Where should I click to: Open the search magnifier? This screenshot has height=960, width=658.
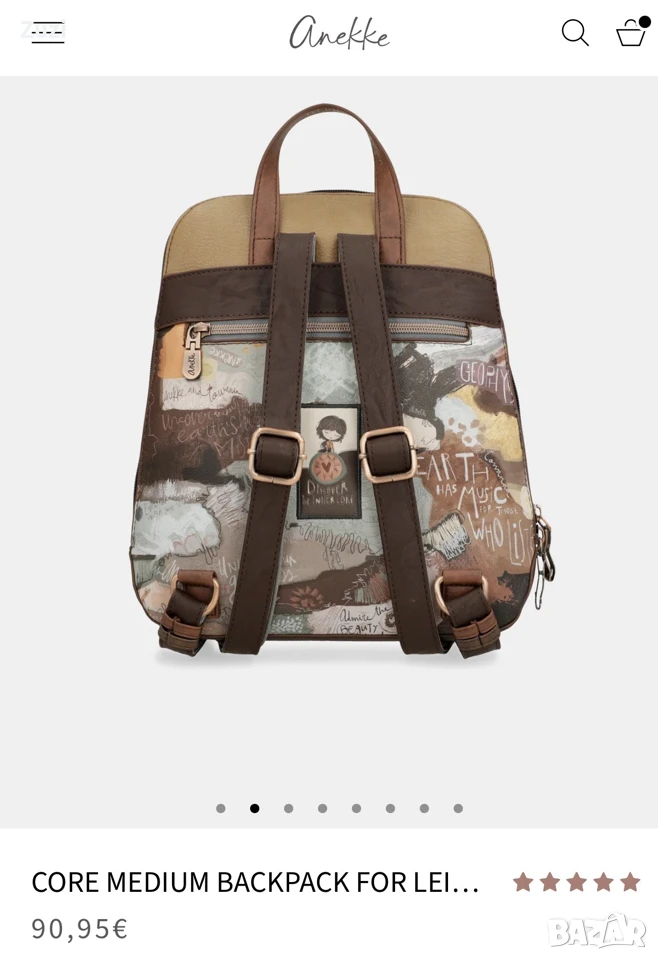[x=575, y=32]
